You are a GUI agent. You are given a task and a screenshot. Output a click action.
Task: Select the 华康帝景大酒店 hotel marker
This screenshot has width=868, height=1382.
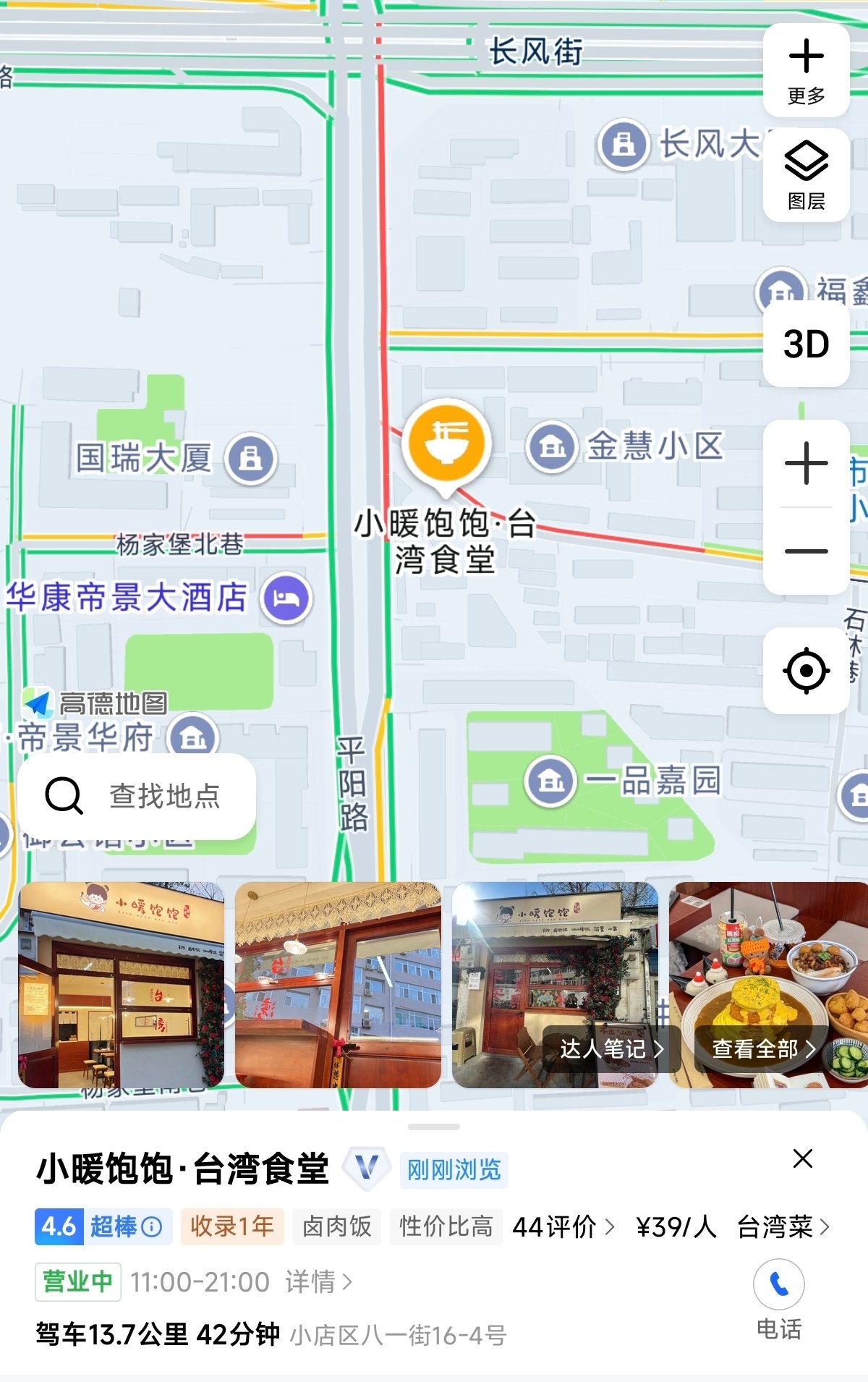click(x=286, y=598)
